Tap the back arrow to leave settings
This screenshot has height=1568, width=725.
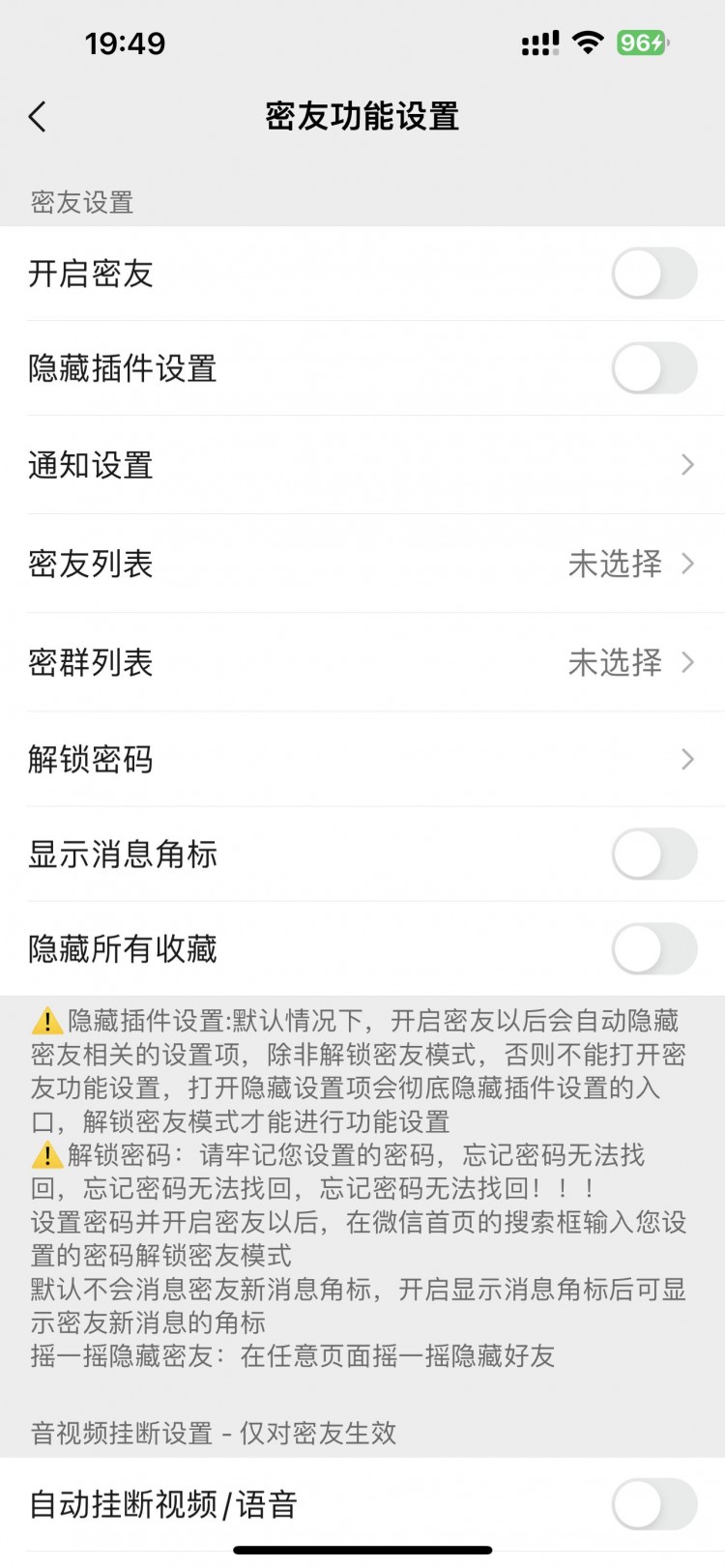(39, 116)
